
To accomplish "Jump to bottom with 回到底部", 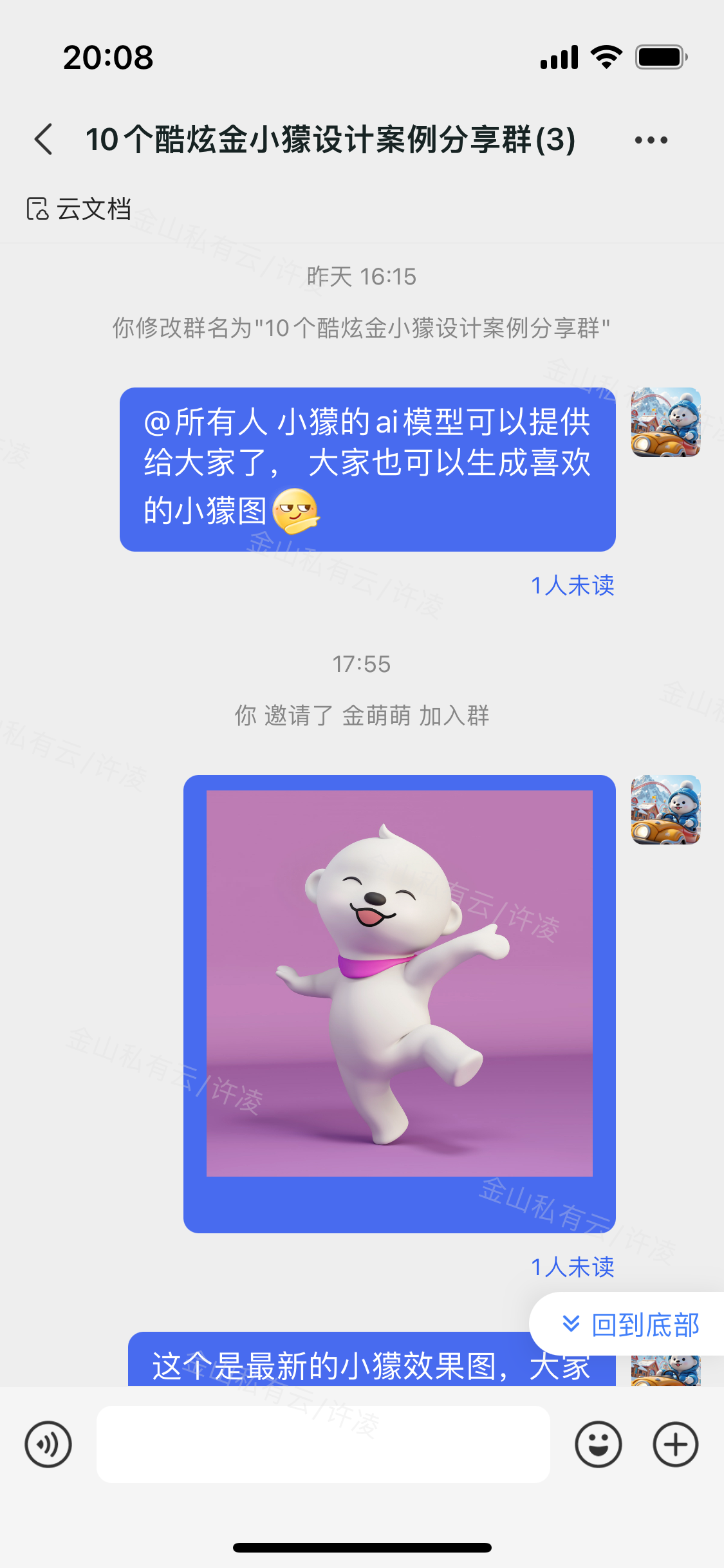I will pyautogui.click(x=632, y=1325).
